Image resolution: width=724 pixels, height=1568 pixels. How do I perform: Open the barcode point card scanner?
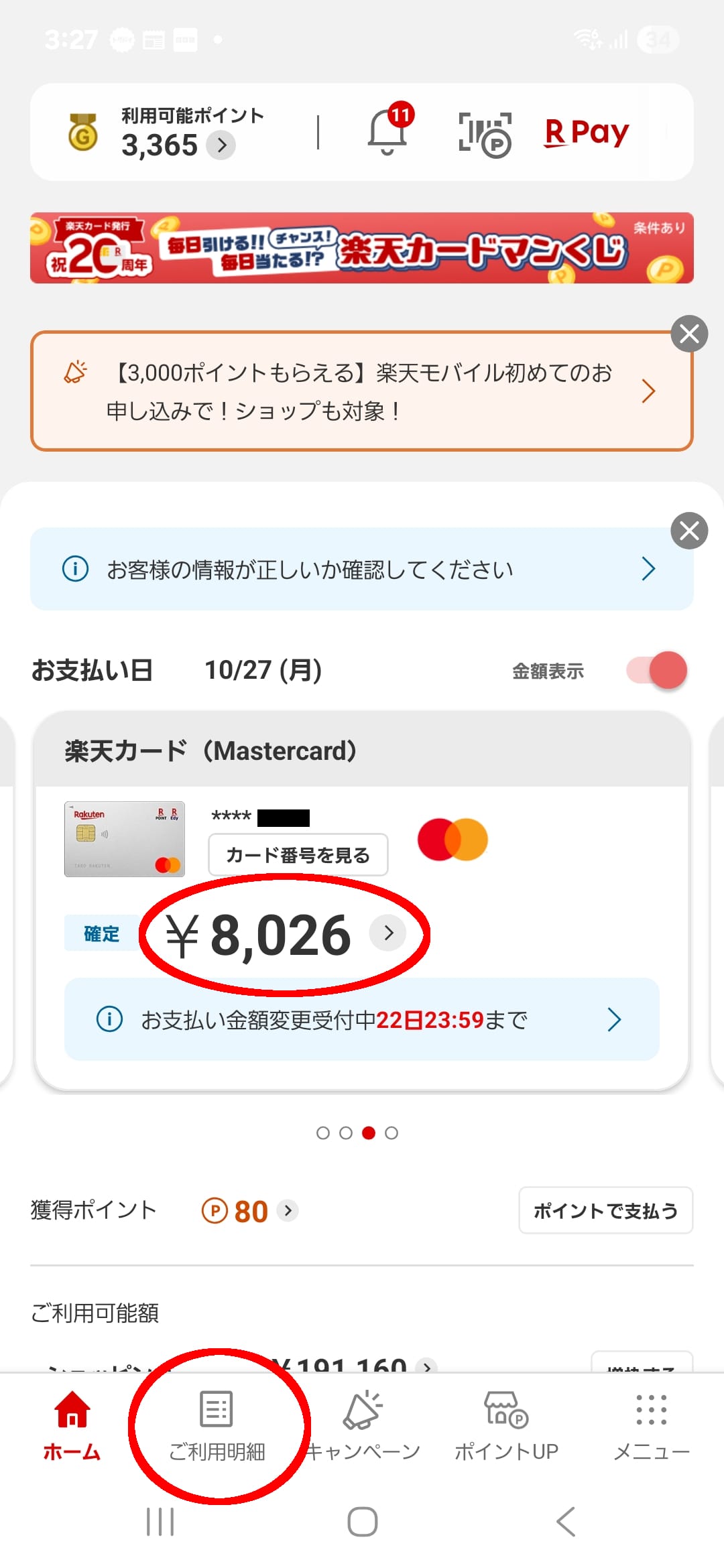tap(485, 133)
